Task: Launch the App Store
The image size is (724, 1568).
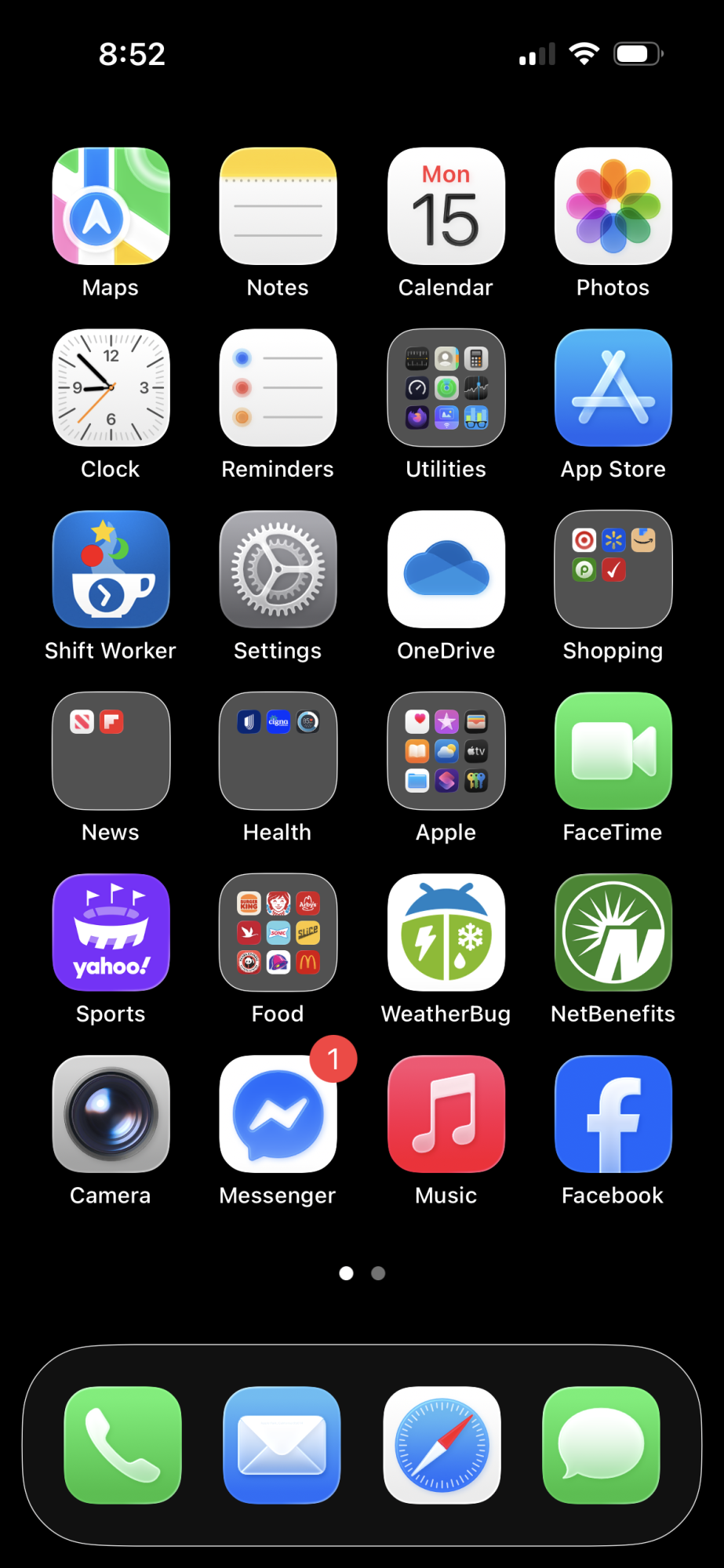Action: tap(613, 387)
